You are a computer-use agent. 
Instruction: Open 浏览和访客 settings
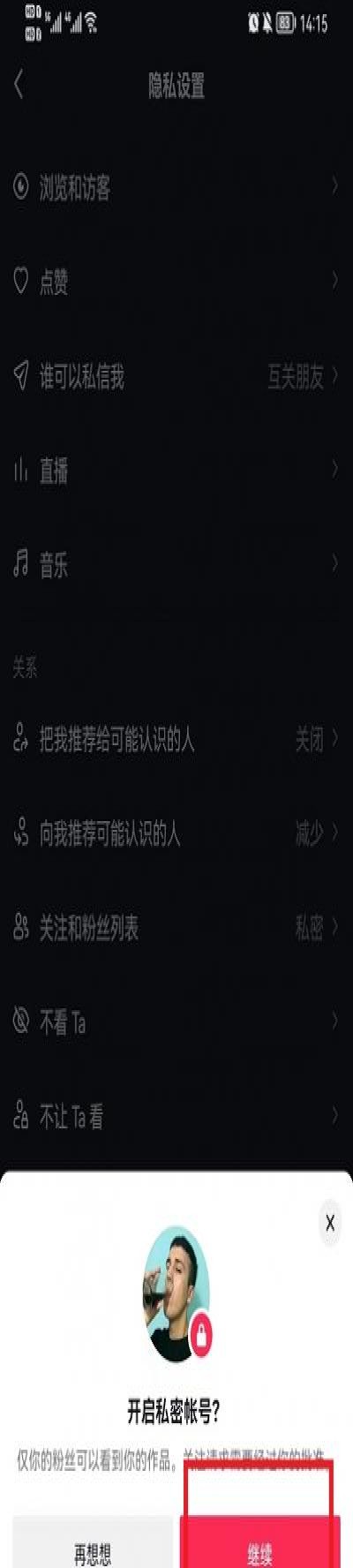[176, 187]
